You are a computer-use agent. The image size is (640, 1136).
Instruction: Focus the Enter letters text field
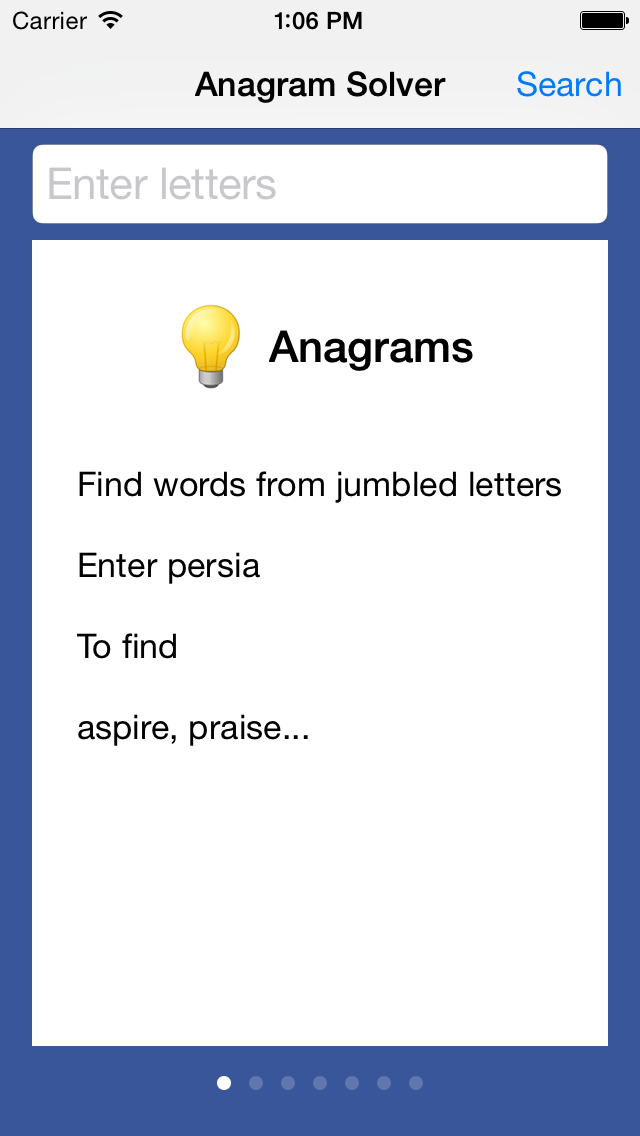pos(320,184)
